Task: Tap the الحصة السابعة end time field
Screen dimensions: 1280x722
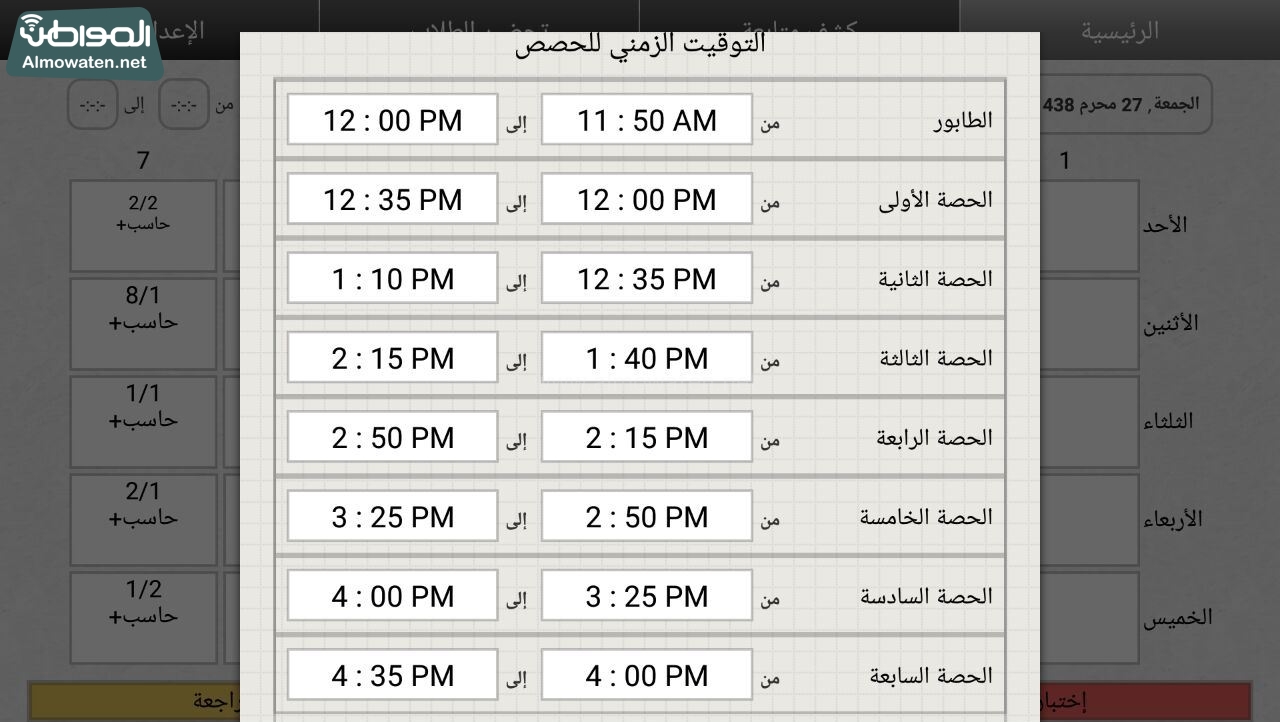Action: tap(392, 675)
